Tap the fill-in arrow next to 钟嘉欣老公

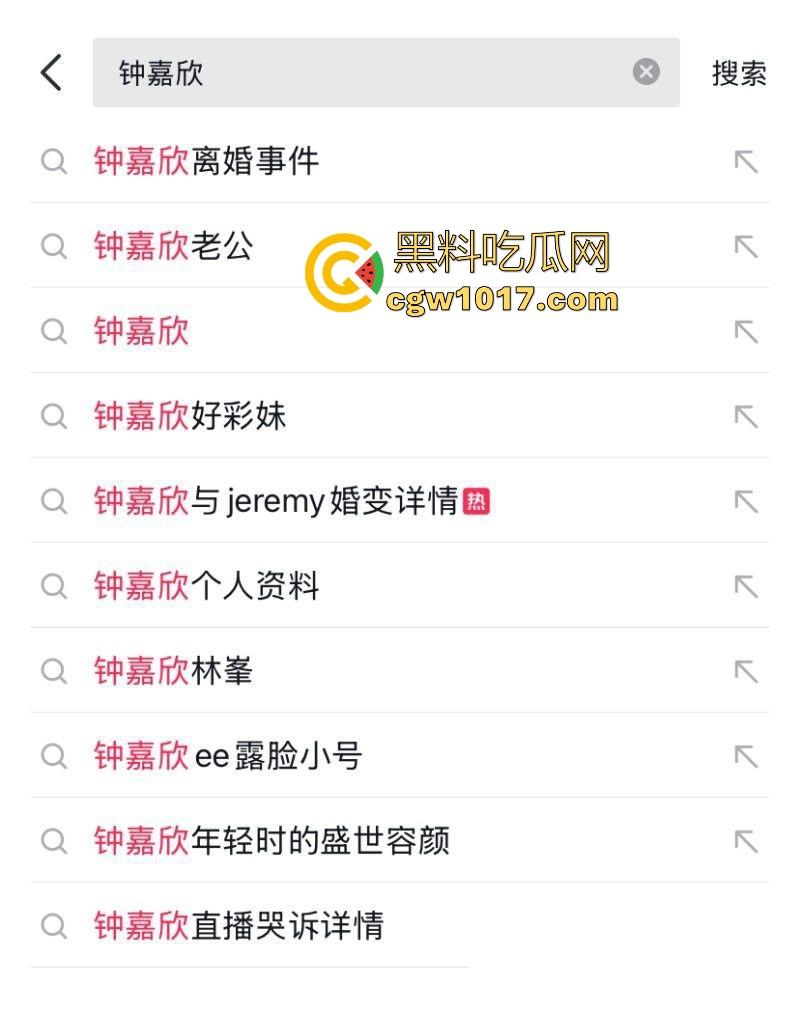[746, 247]
